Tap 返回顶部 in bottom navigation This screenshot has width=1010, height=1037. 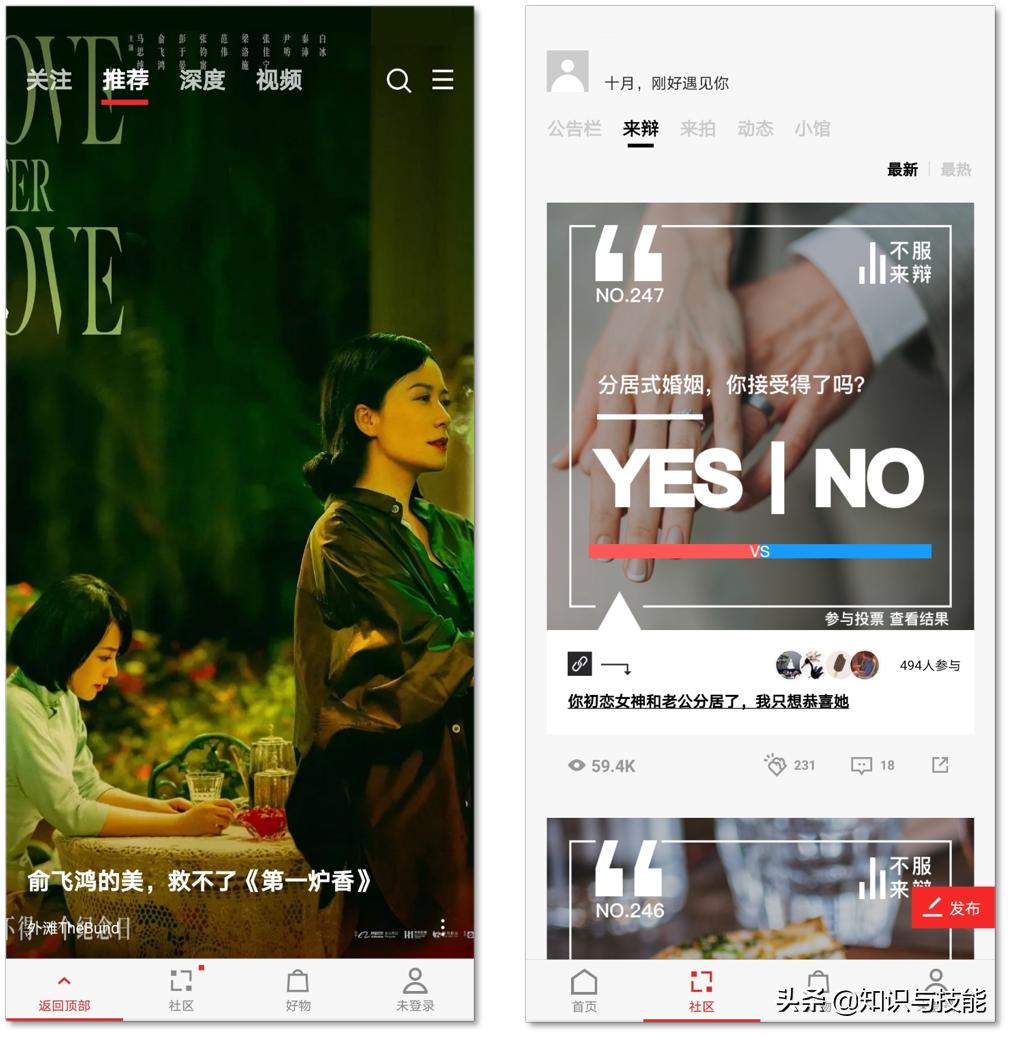point(64,992)
